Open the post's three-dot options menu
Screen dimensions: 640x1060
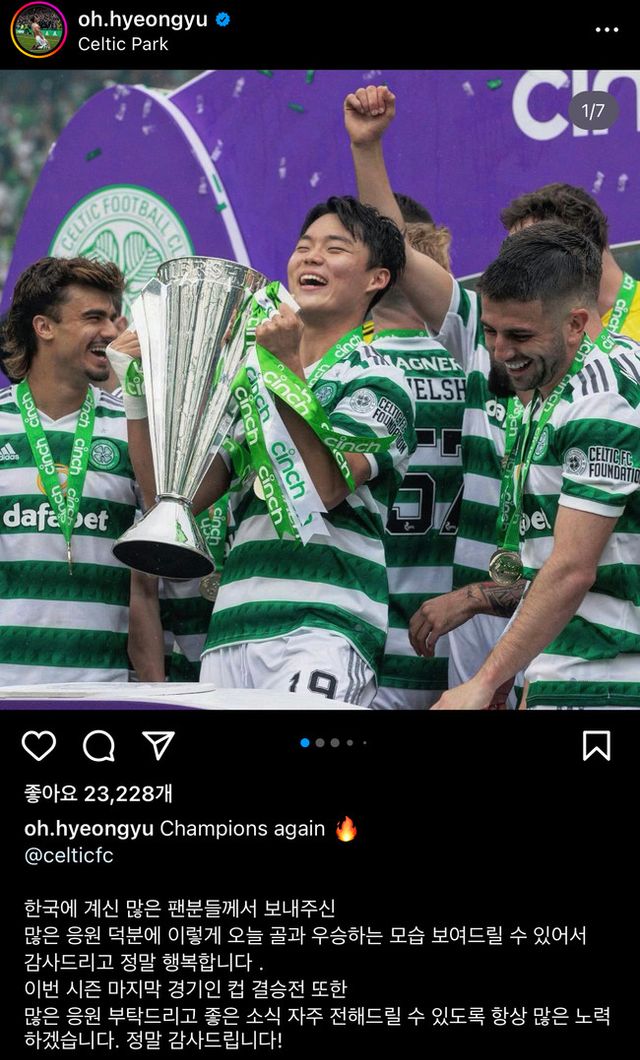click(x=607, y=30)
